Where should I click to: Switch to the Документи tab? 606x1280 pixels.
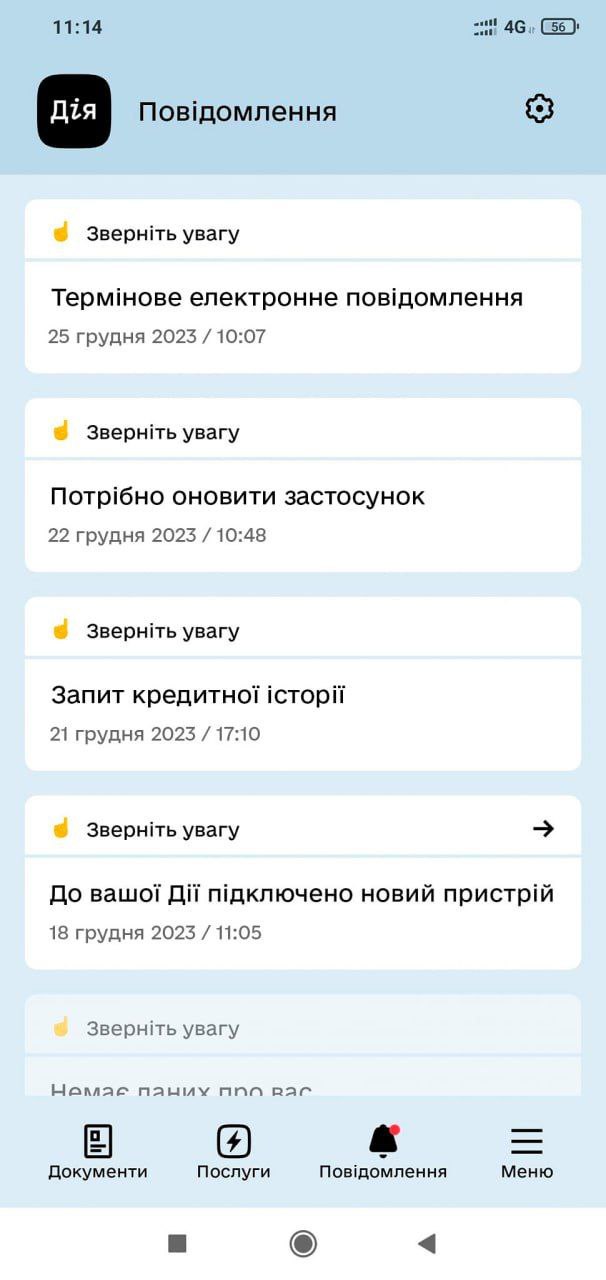click(x=98, y=1151)
